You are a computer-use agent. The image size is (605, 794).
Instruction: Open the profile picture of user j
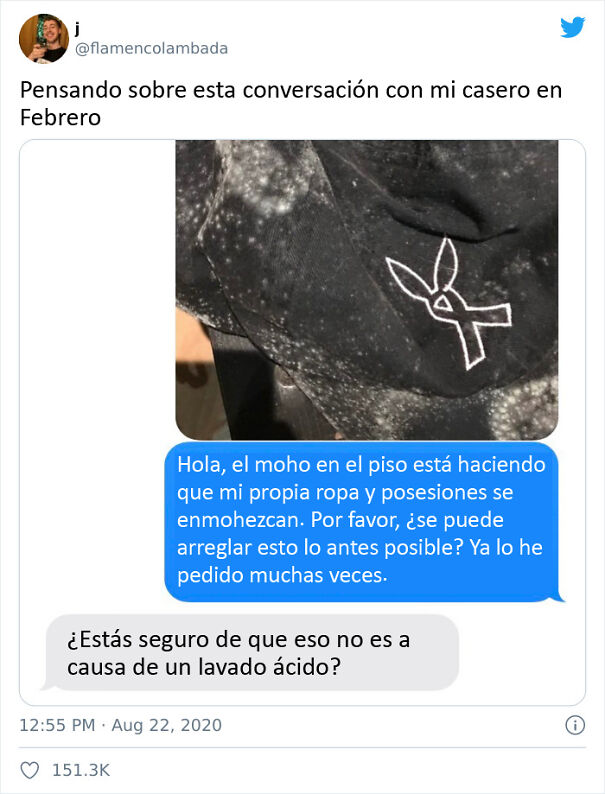click(x=43, y=38)
